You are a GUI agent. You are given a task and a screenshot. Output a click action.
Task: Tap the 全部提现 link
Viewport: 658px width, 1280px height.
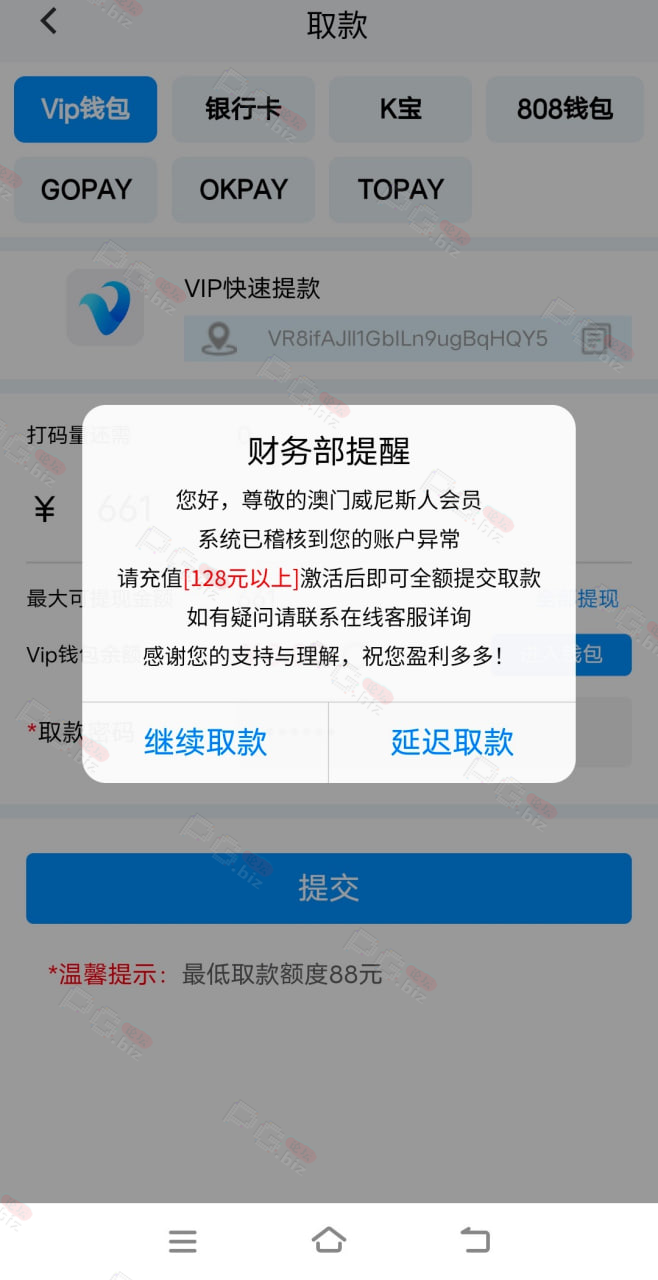pos(578,599)
